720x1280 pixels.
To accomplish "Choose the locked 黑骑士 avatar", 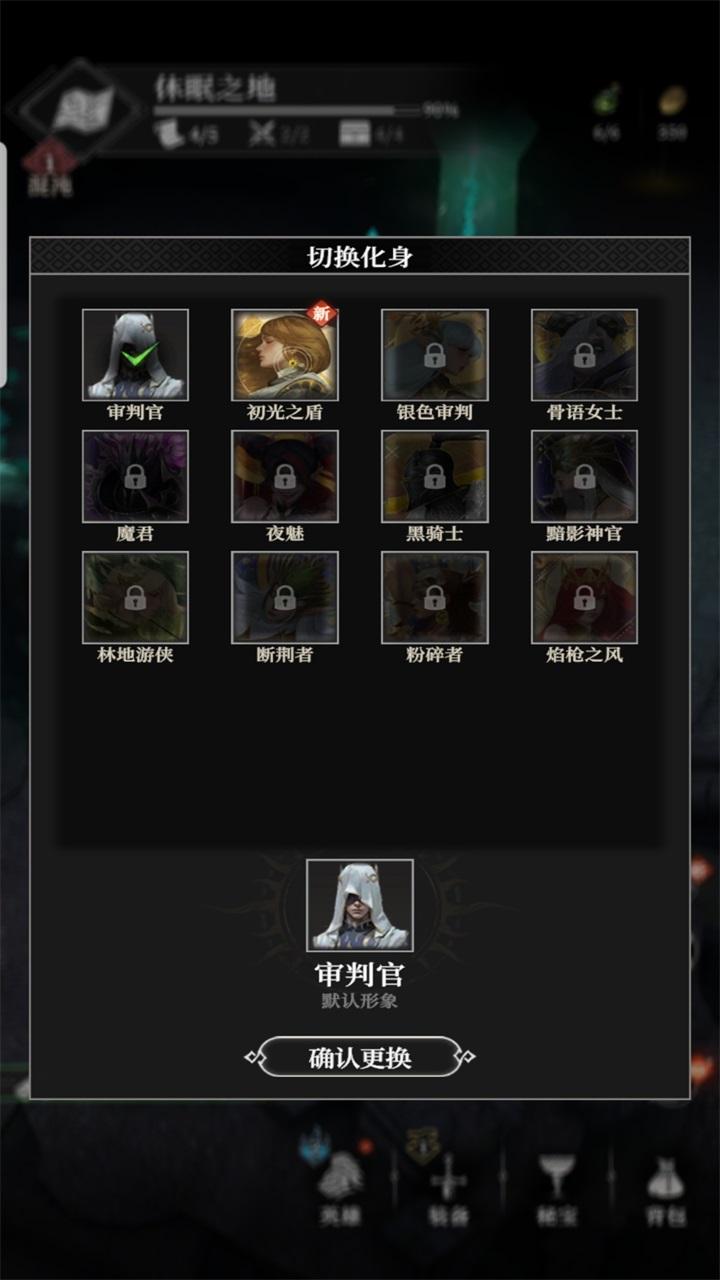I will point(435,476).
